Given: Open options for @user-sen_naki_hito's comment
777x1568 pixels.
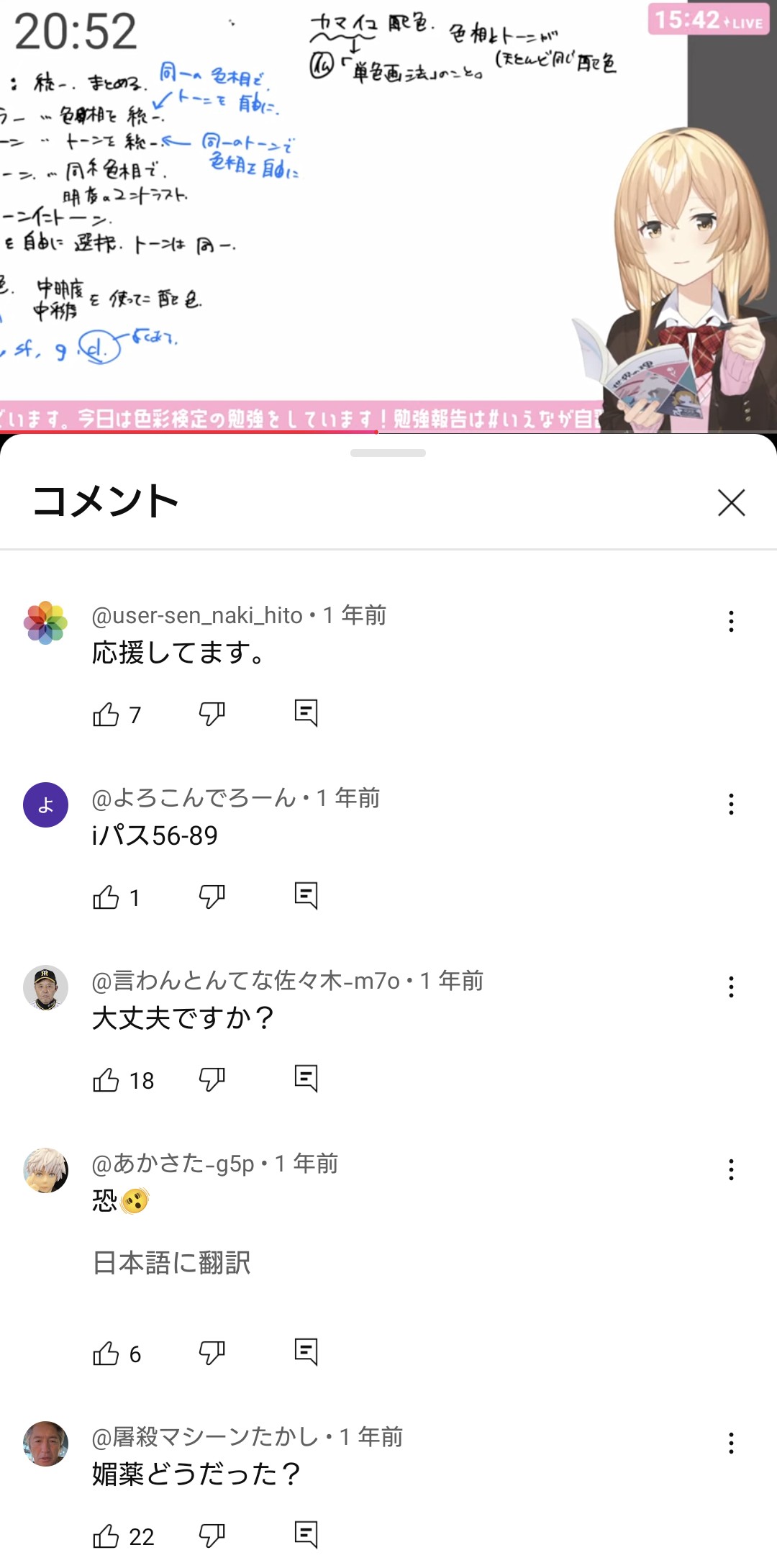Looking at the screenshot, I should pos(731,621).
